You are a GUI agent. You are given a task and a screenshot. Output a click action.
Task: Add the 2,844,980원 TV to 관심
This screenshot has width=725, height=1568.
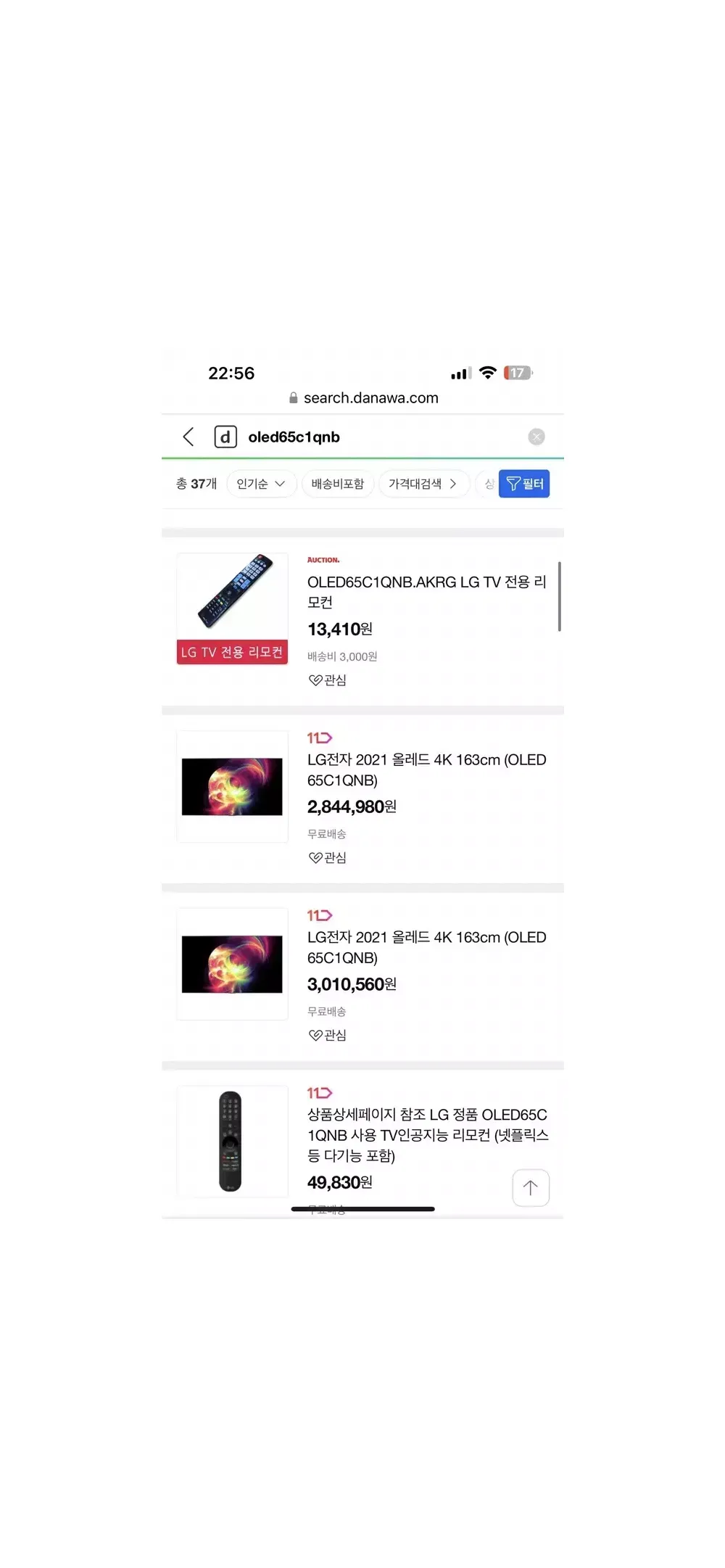(x=328, y=858)
